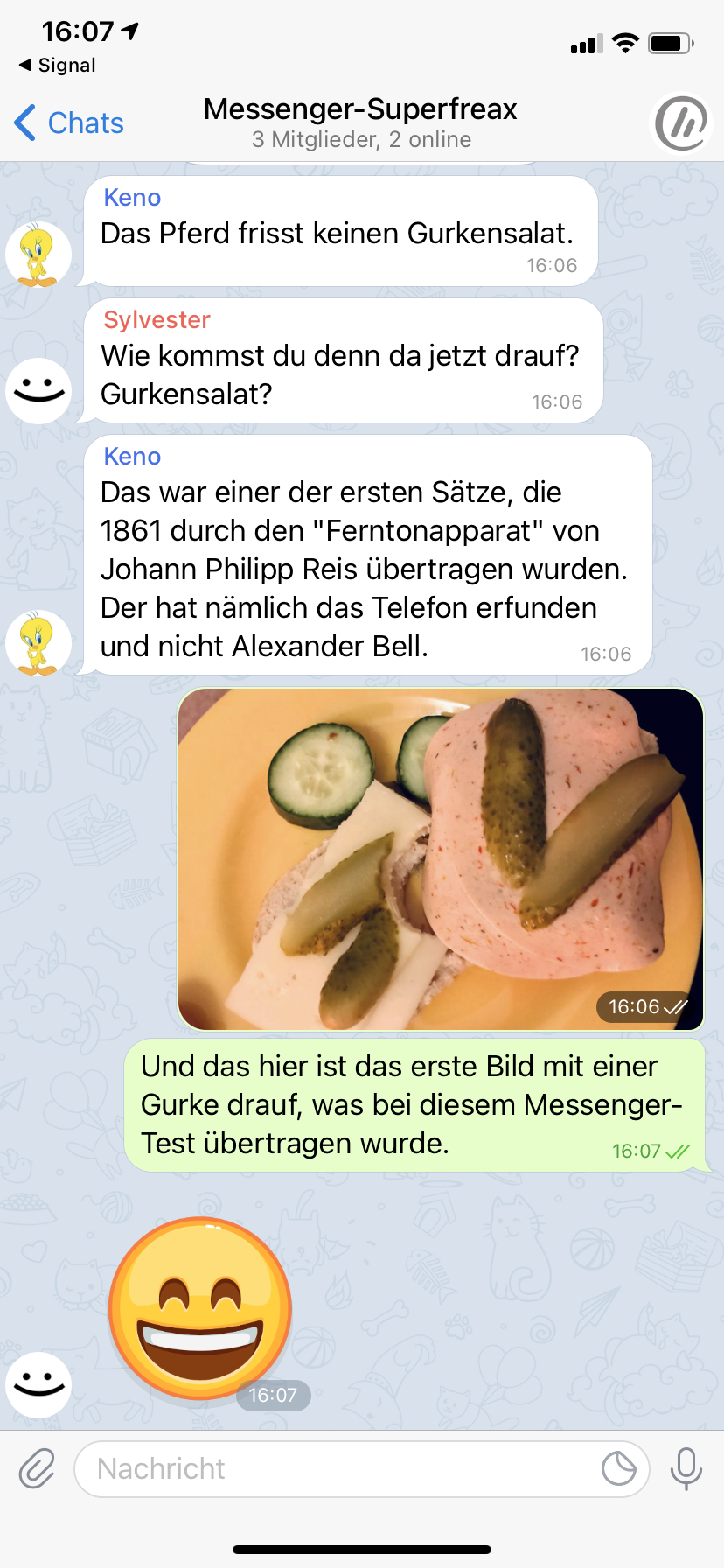This screenshot has width=724, height=1568.
Task: Return to Signal app
Action: point(58,66)
